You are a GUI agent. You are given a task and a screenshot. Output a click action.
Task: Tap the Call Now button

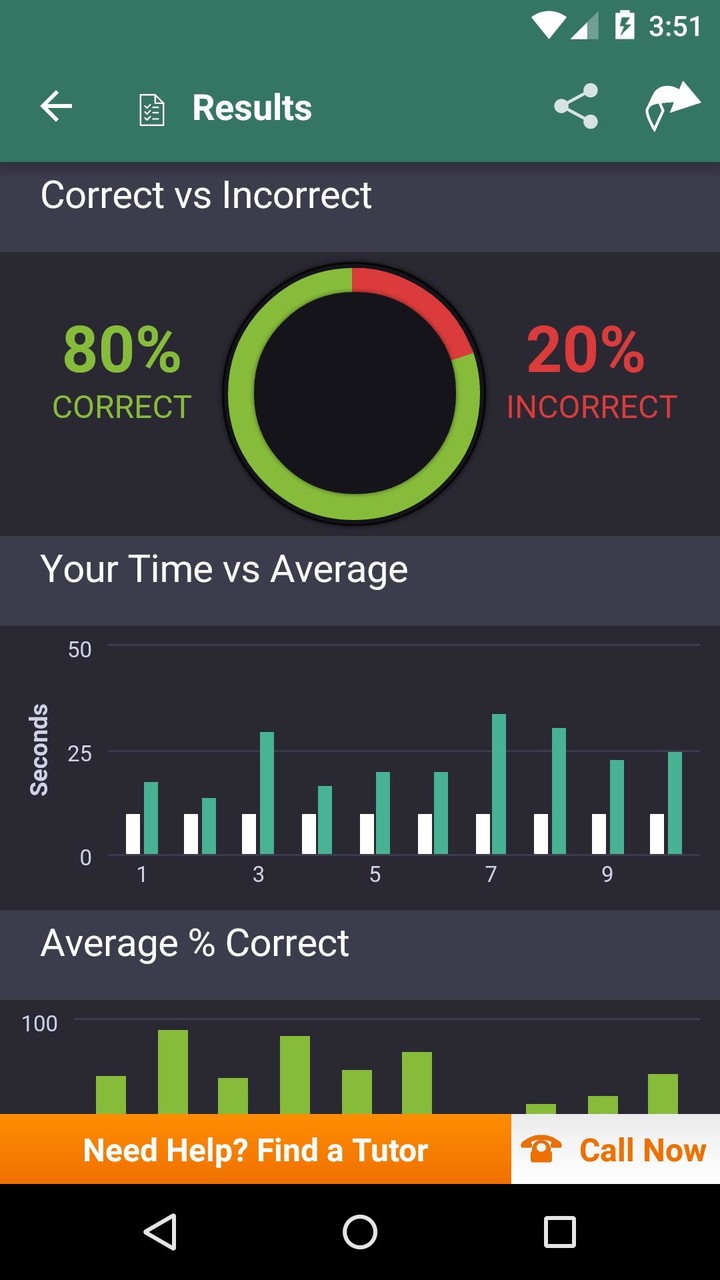(x=615, y=1150)
